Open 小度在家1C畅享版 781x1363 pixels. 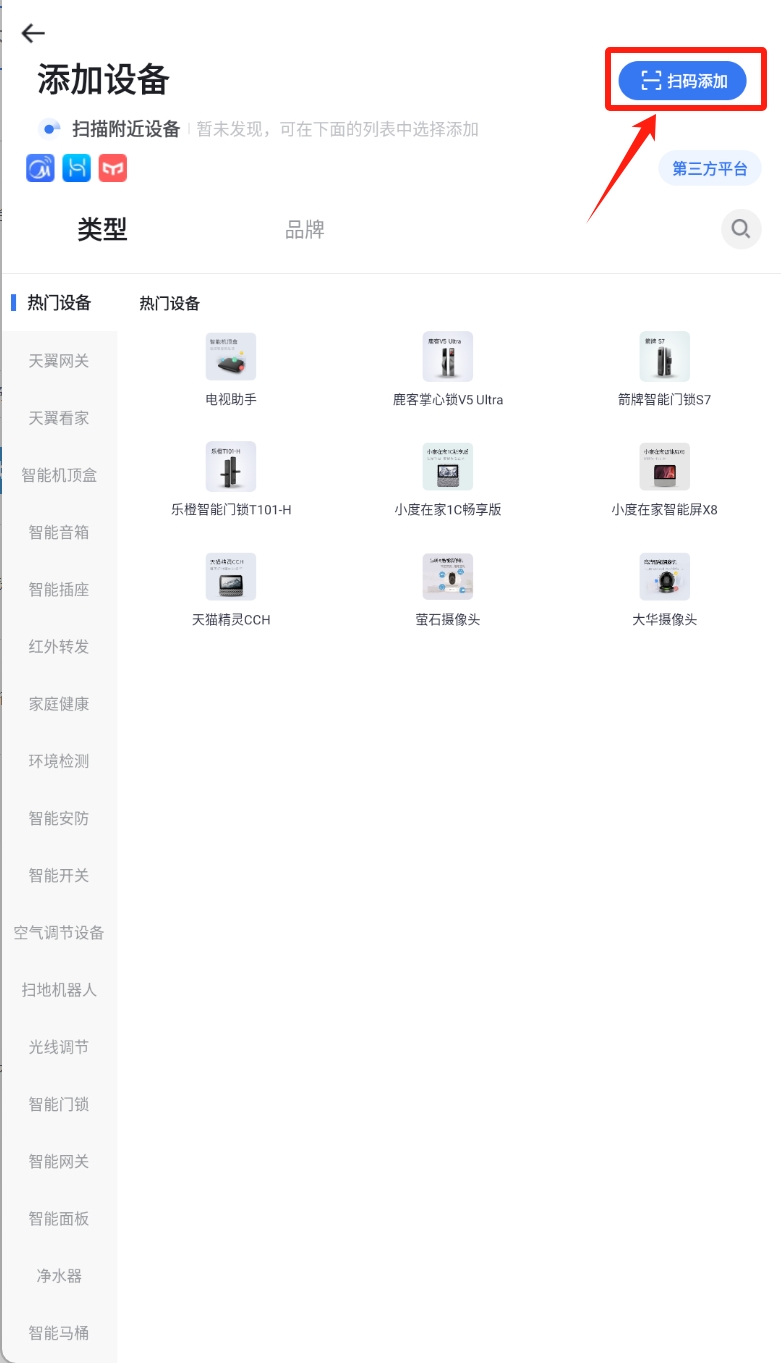click(x=447, y=480)
